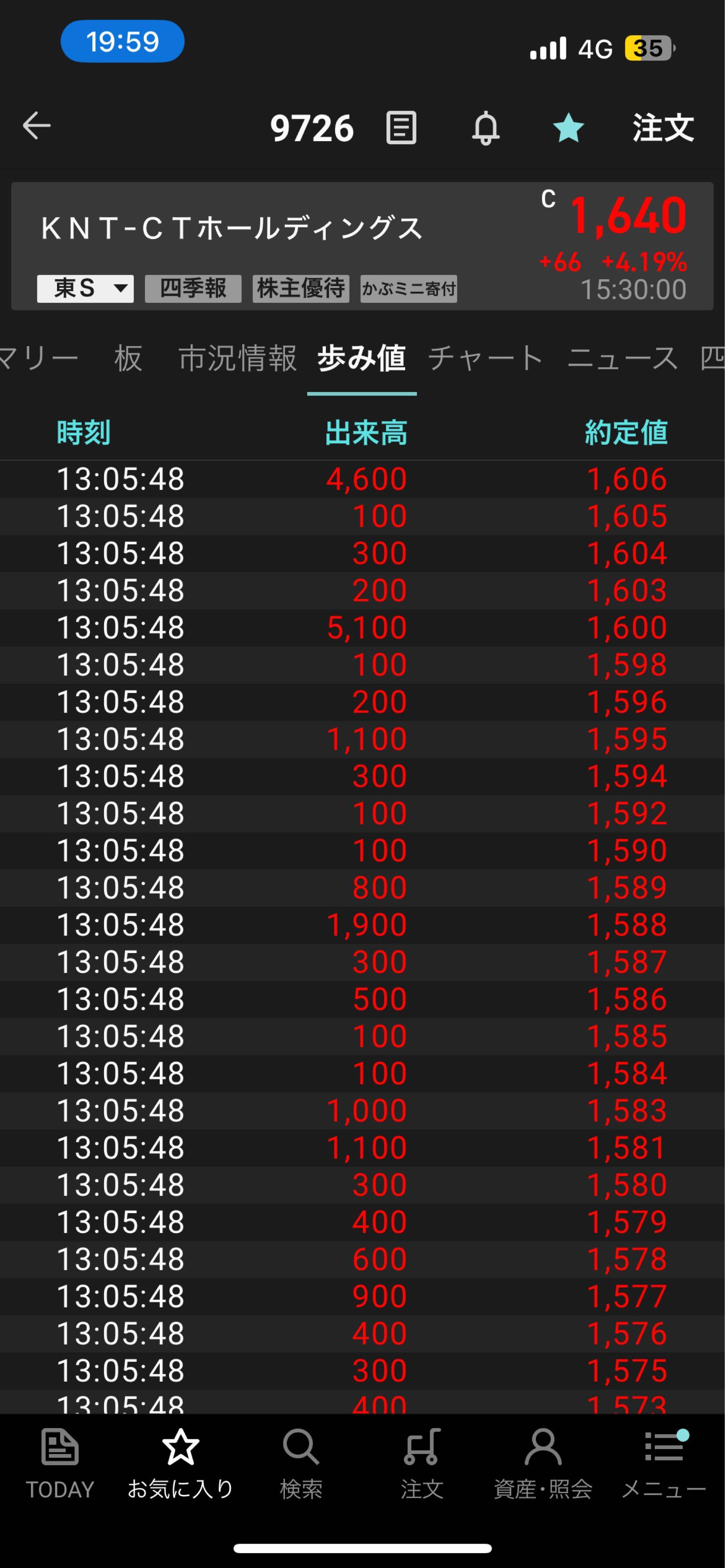Viewport: 725px width, 1568px height.
Task: Switch to the ニュース tab
Action: point(622,358)
